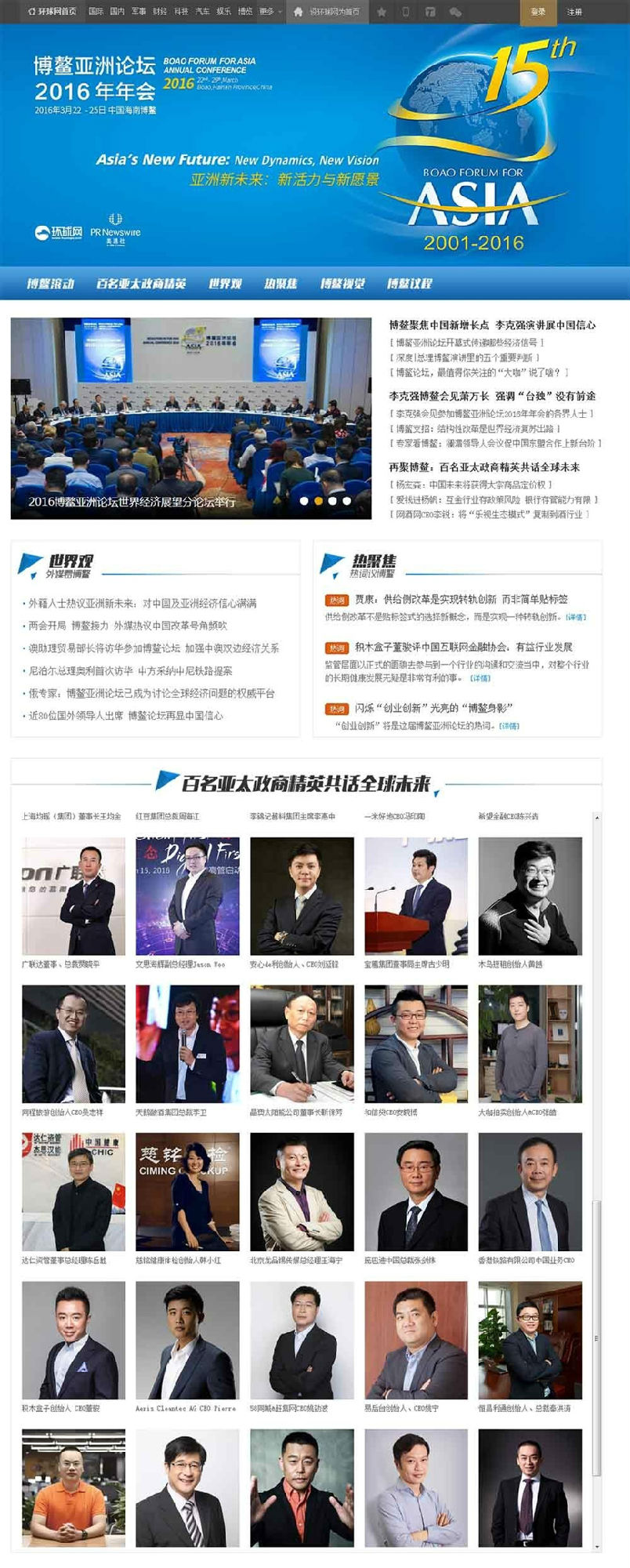This screenshot has height=1568, width=630.
Task: Click the 登录 login button
Action: pyautogui.click(x=538, y=12)
